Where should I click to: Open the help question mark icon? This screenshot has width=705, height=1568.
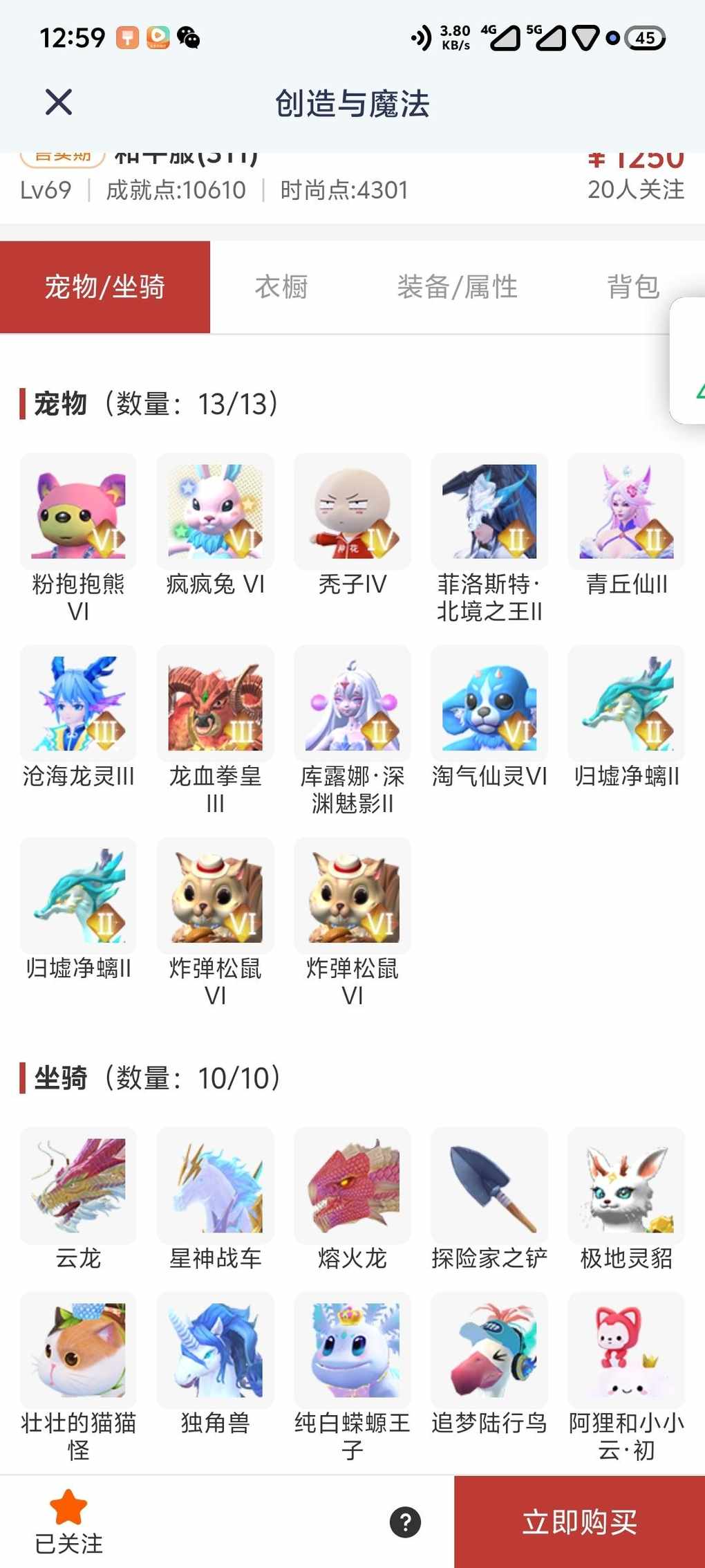(x=405, y=1522)
